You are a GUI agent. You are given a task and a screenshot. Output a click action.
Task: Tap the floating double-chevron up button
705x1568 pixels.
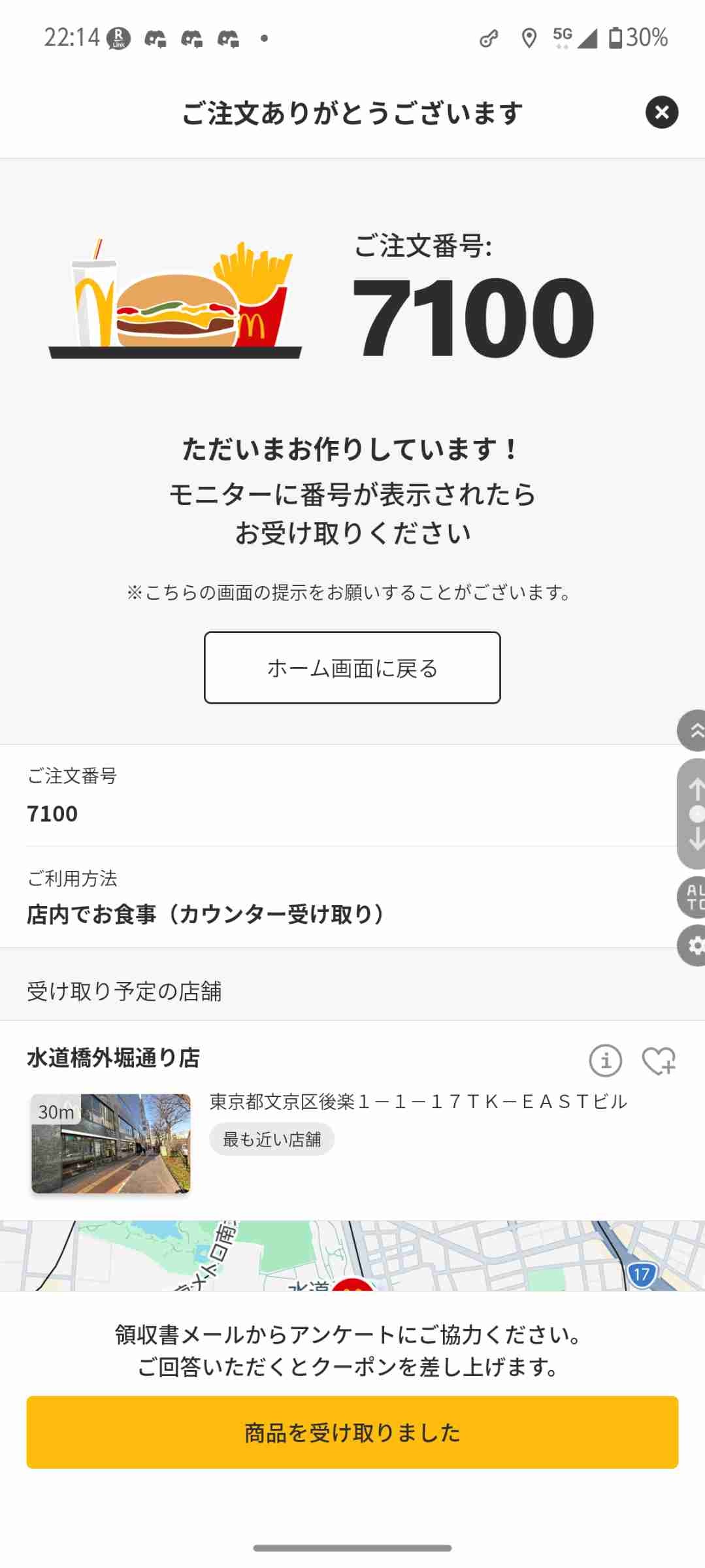coord(694,730)
